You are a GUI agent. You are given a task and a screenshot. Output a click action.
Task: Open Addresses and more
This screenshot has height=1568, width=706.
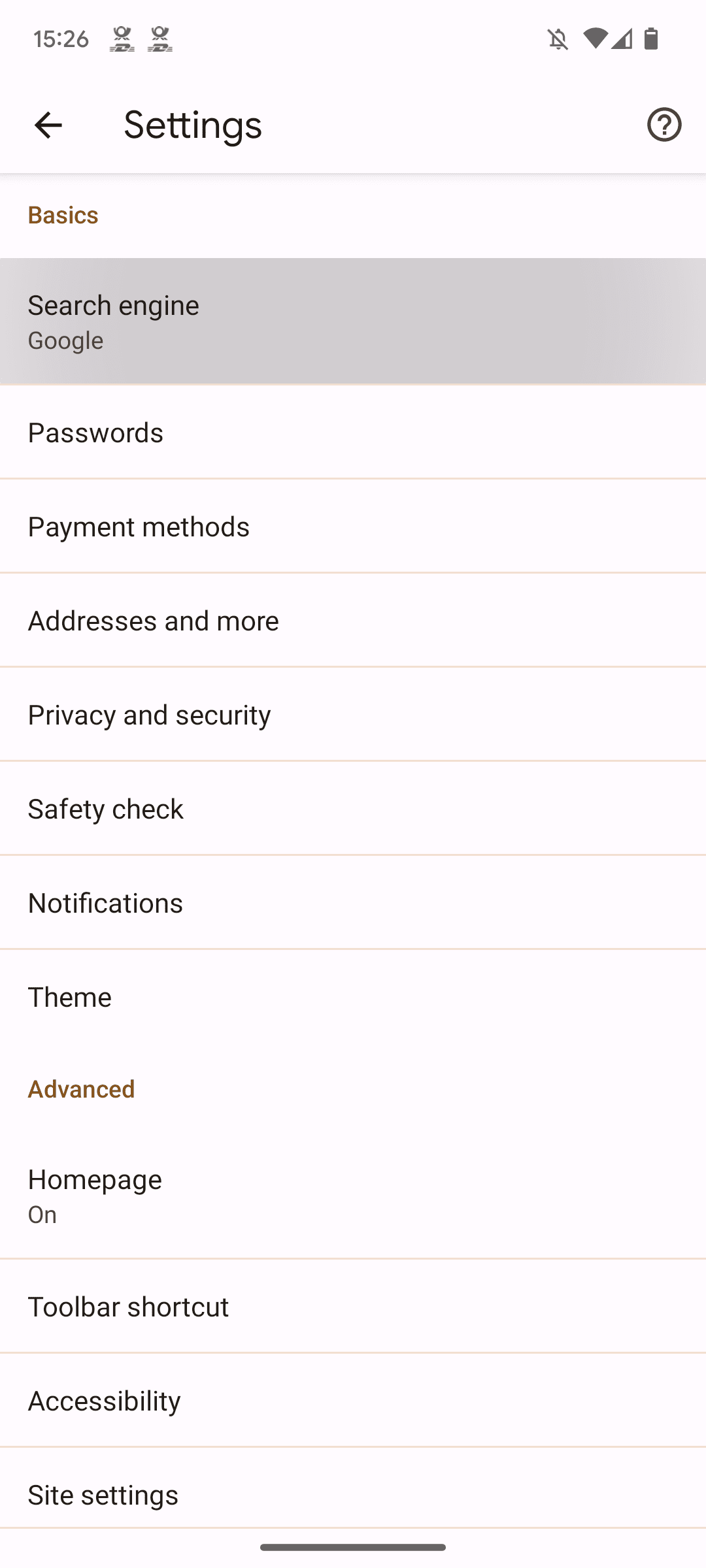[x=353, y=620]
